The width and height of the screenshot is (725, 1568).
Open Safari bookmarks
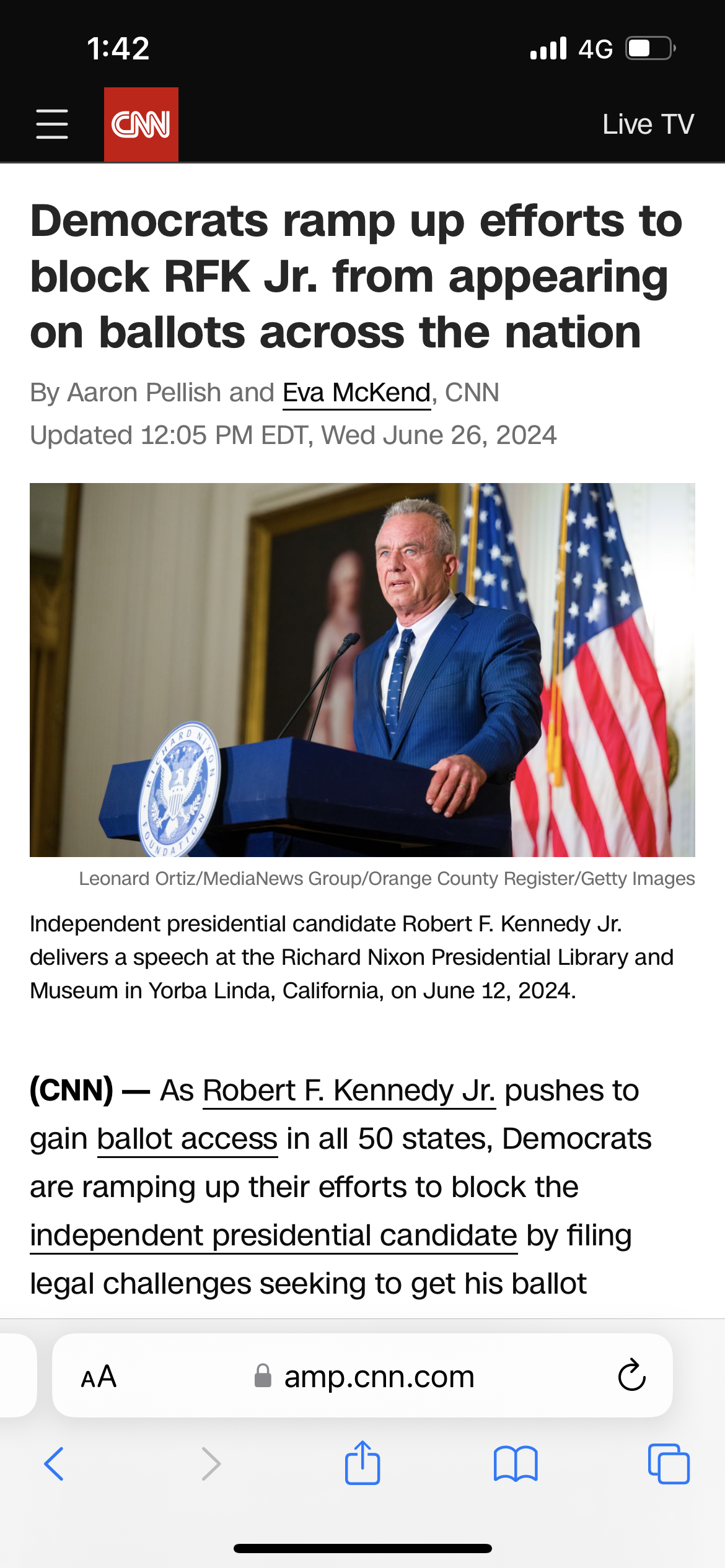click(x=516, y=1464)
